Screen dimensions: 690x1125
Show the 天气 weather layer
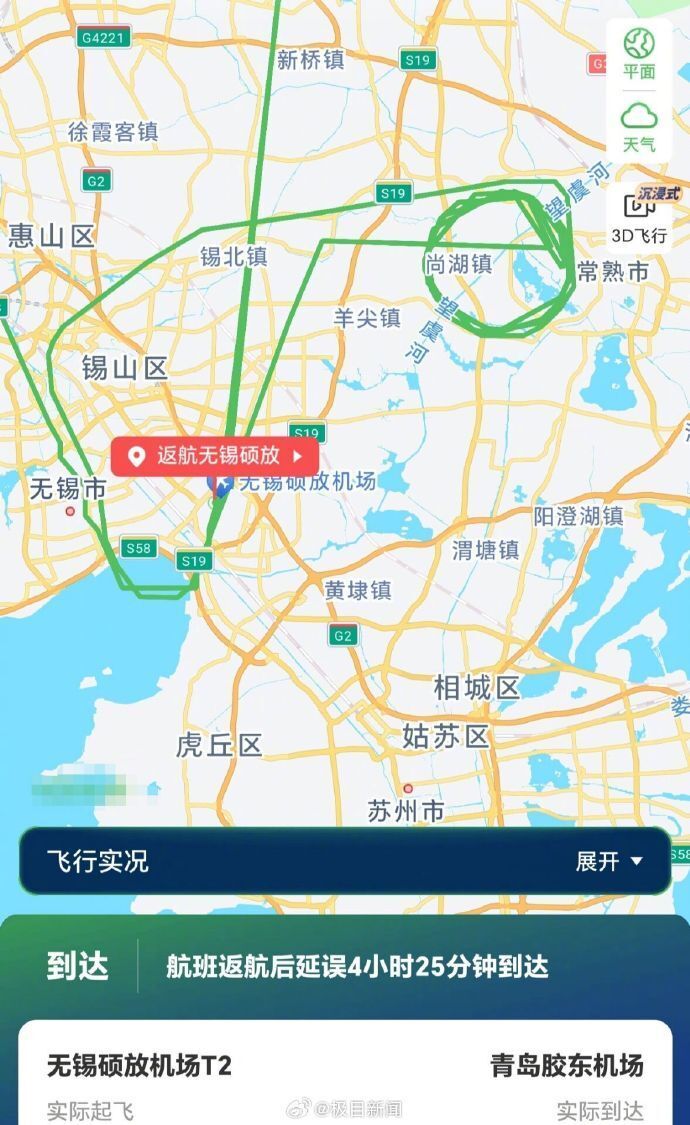[639, 126]
